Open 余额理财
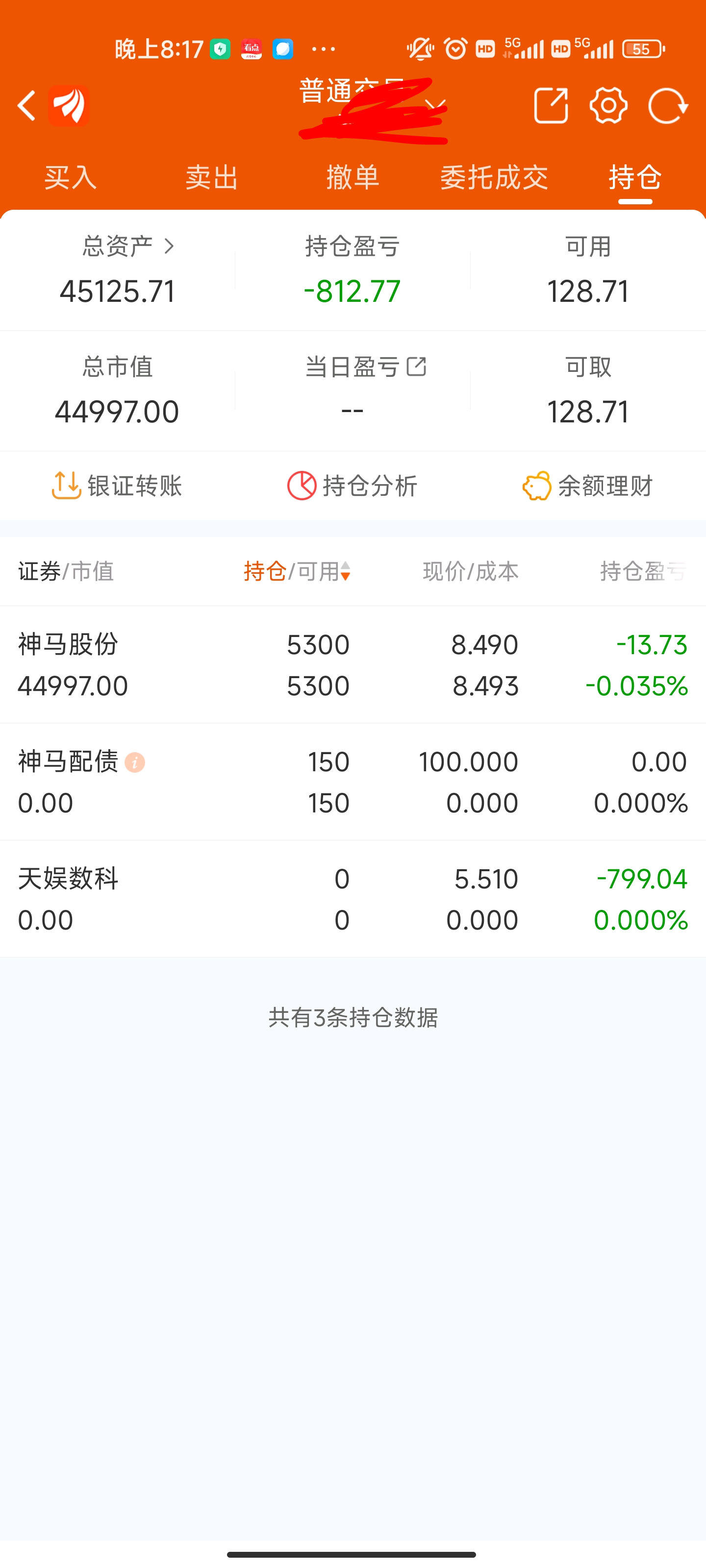This screenshot has width=706, height=1568. 588,486
